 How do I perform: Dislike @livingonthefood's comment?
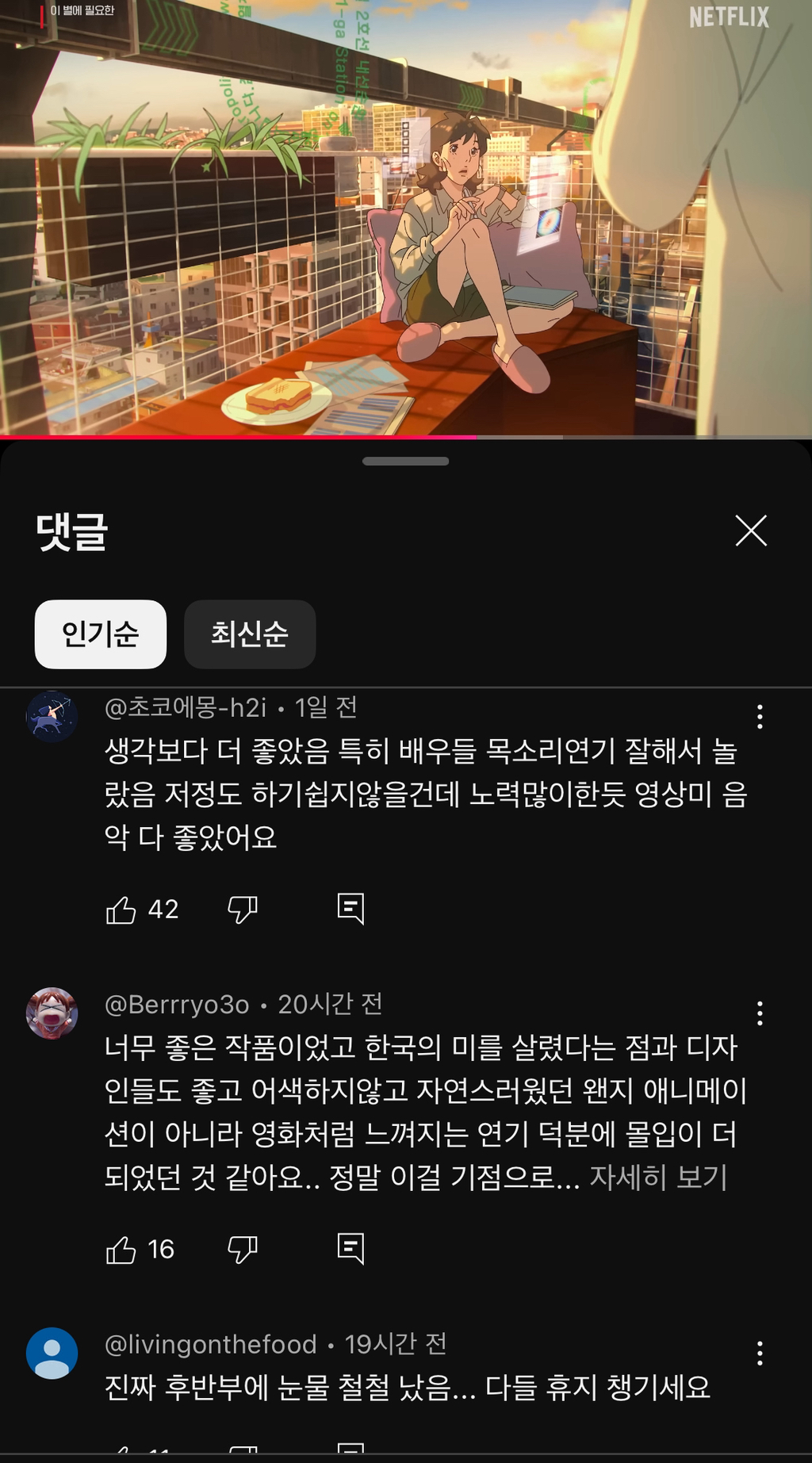243,1457
